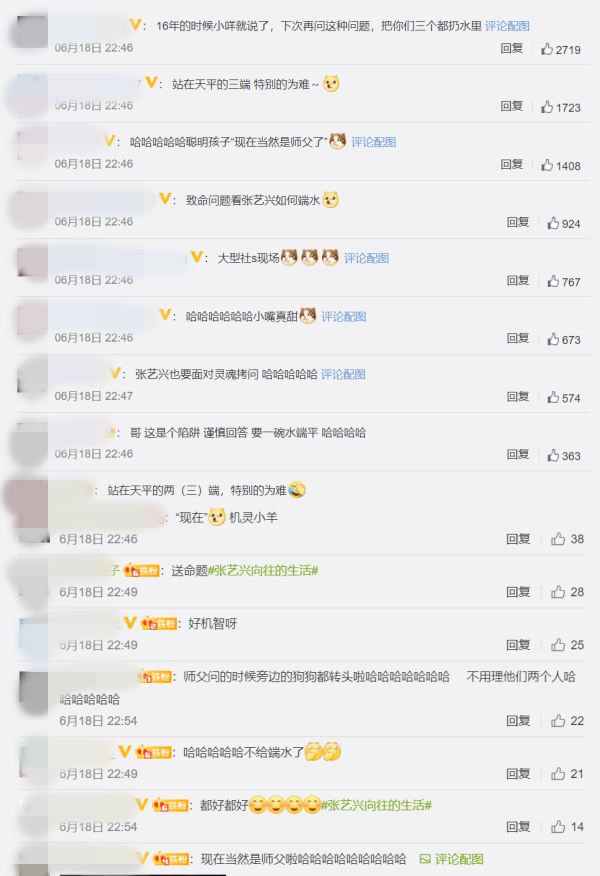Image resolution: width=600 pixels, height=876 pixels.
Task: Open 评论配图 on the 16年的时候 comment
Action: pyautogui.click(x=507, y=26)
